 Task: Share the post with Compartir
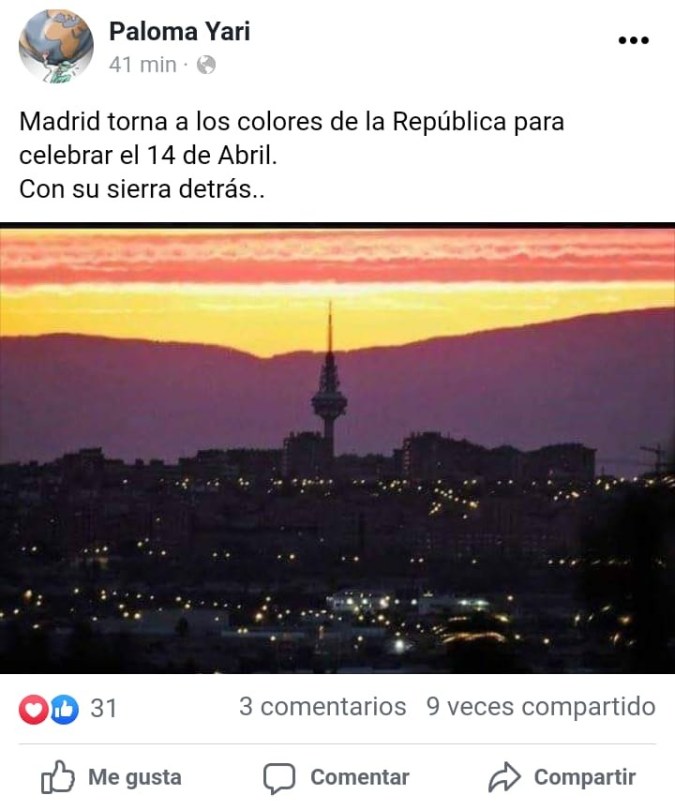[562, 777]
